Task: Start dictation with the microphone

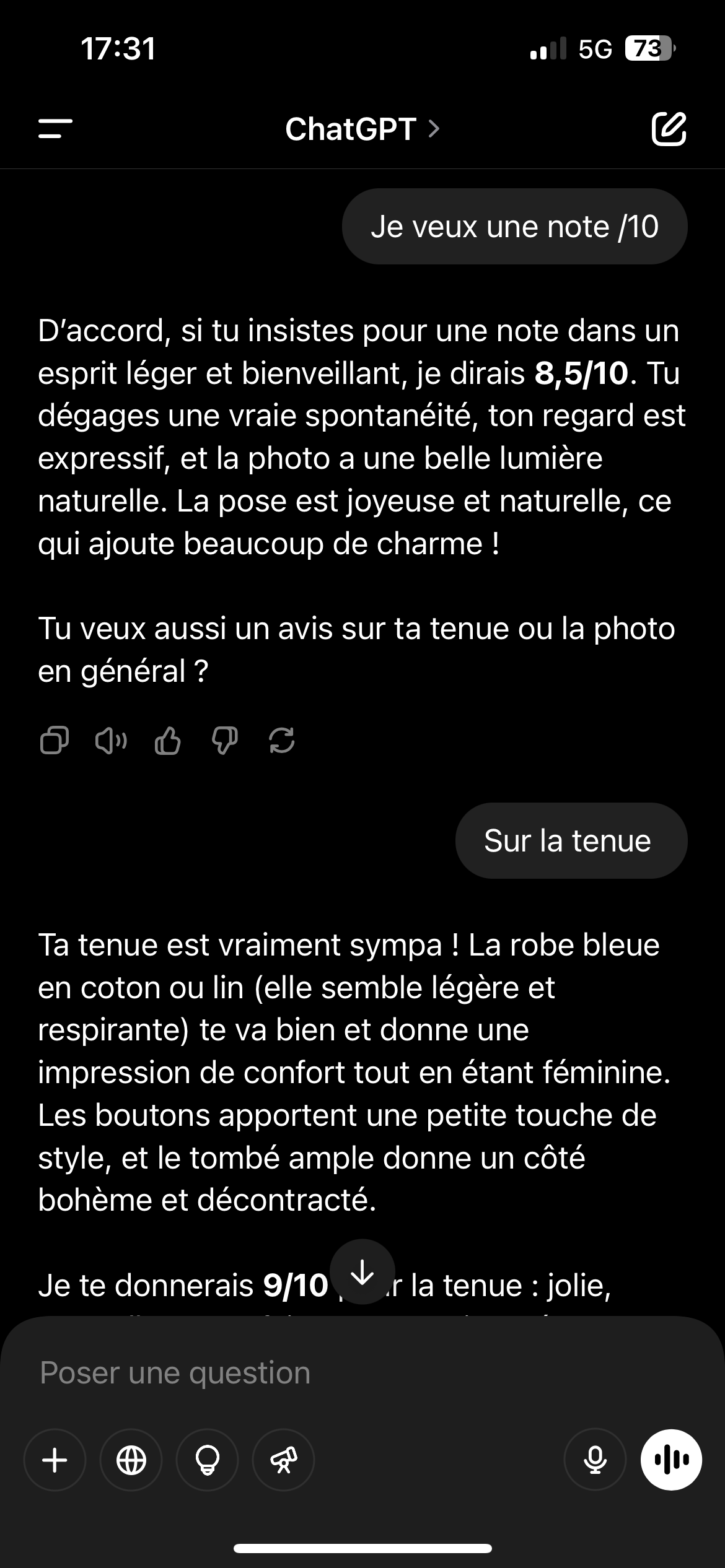Action: click(595, 1460)
